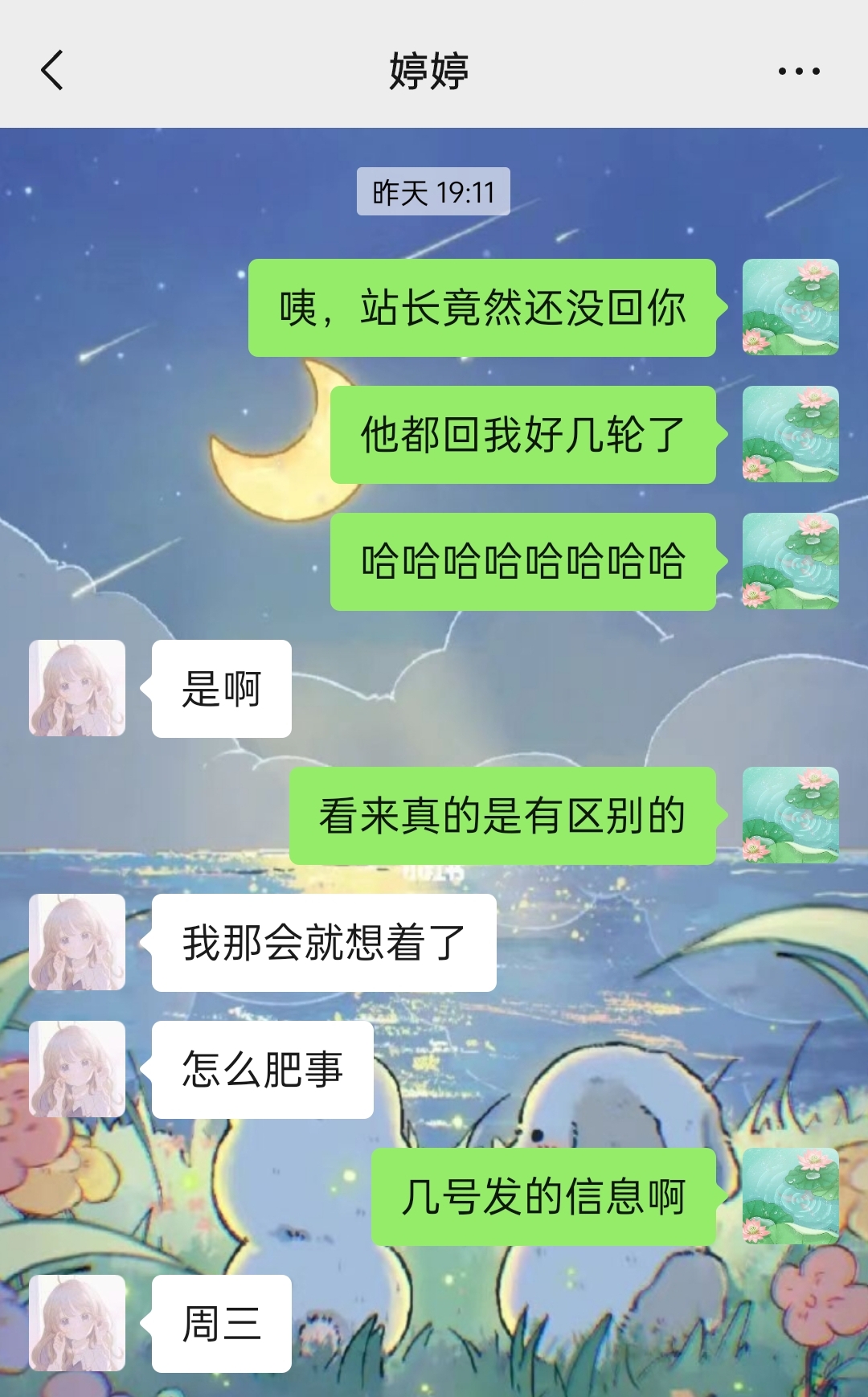The height and width of the screenshot is (1397, 868).
Task: Open my avatar beside 几号发的信息啊
Action: tap(790, 1196)
